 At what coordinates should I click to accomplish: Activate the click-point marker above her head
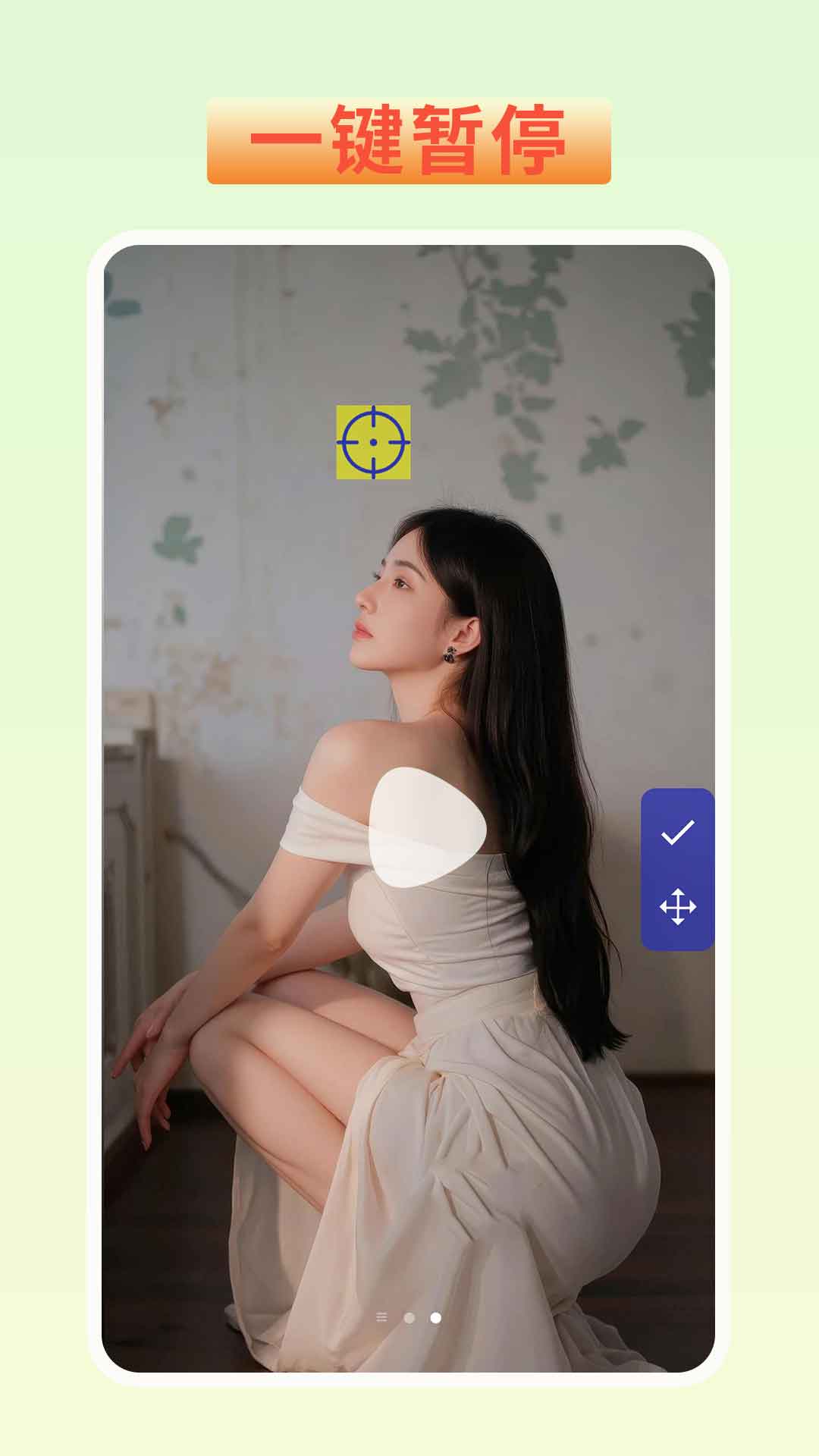pyautogui.click(x=372, y=443)
